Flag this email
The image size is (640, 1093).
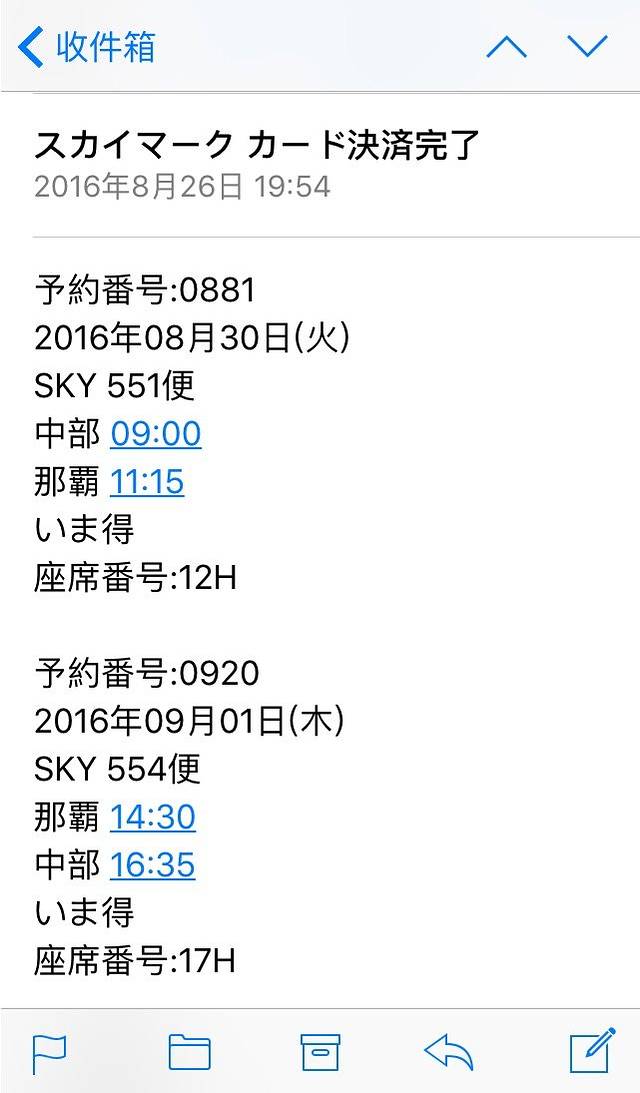[50, 1052]
